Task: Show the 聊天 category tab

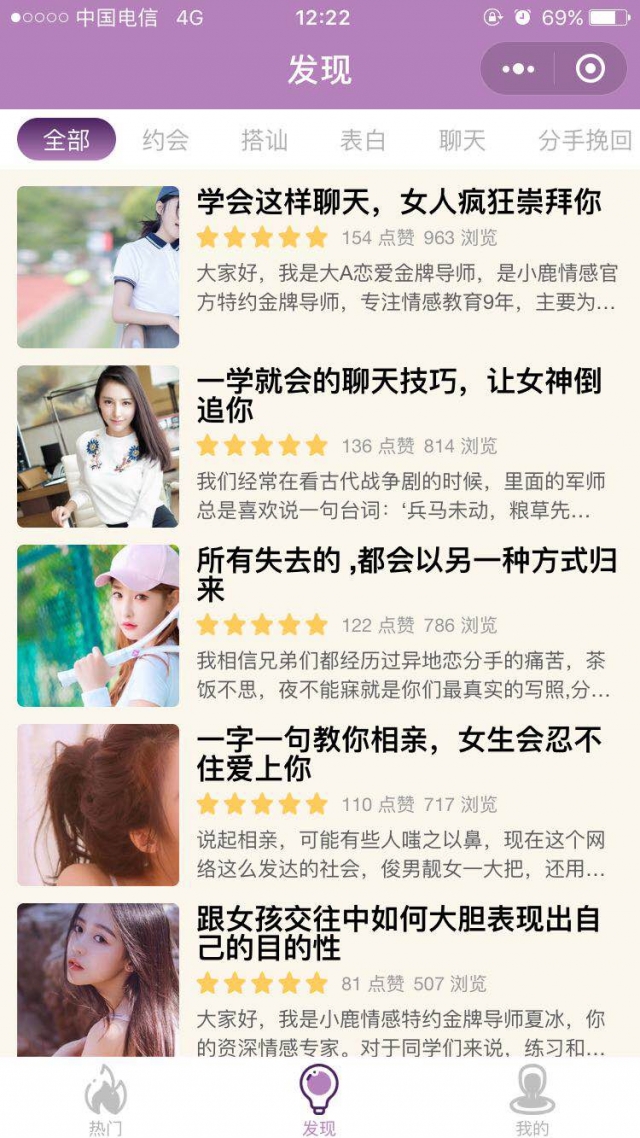Action: (461, 140)
